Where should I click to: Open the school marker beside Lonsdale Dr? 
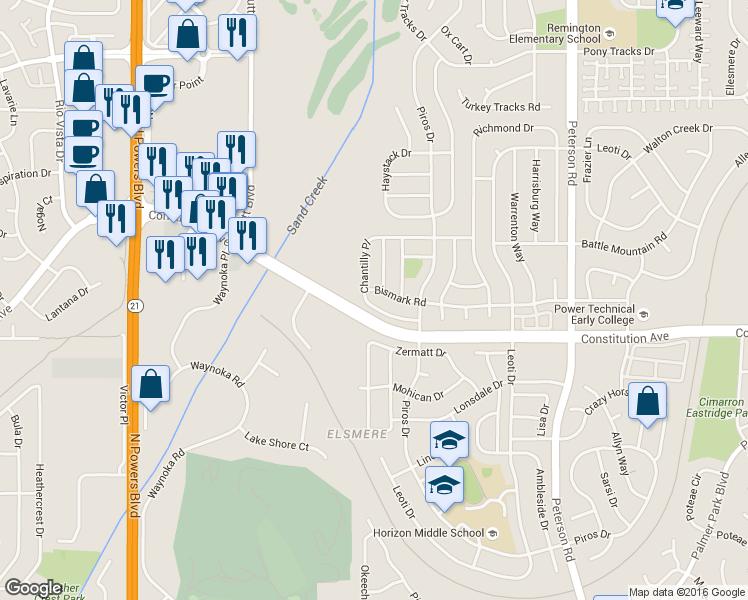[x=449, y=440]
